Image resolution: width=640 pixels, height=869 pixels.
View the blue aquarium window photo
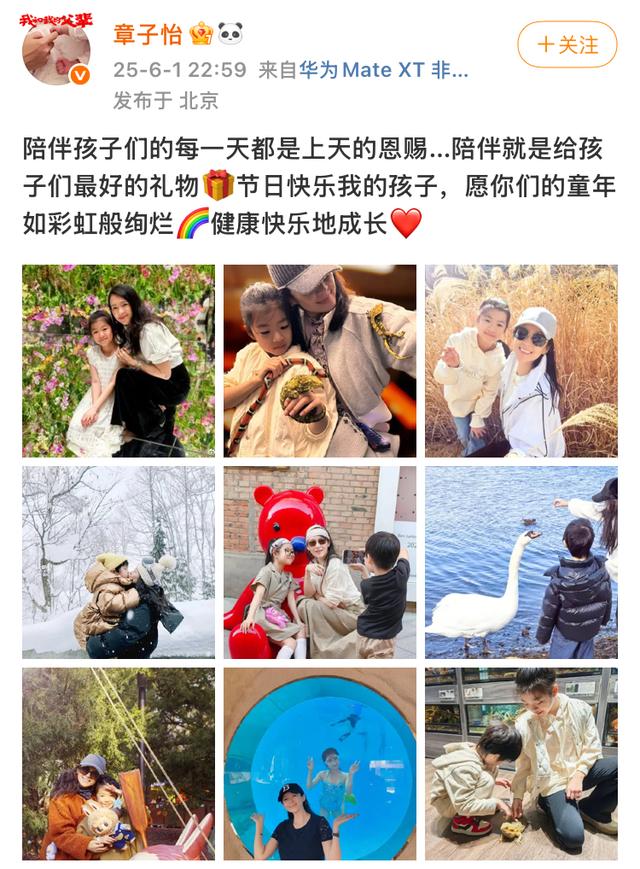(x=320, y=764)
